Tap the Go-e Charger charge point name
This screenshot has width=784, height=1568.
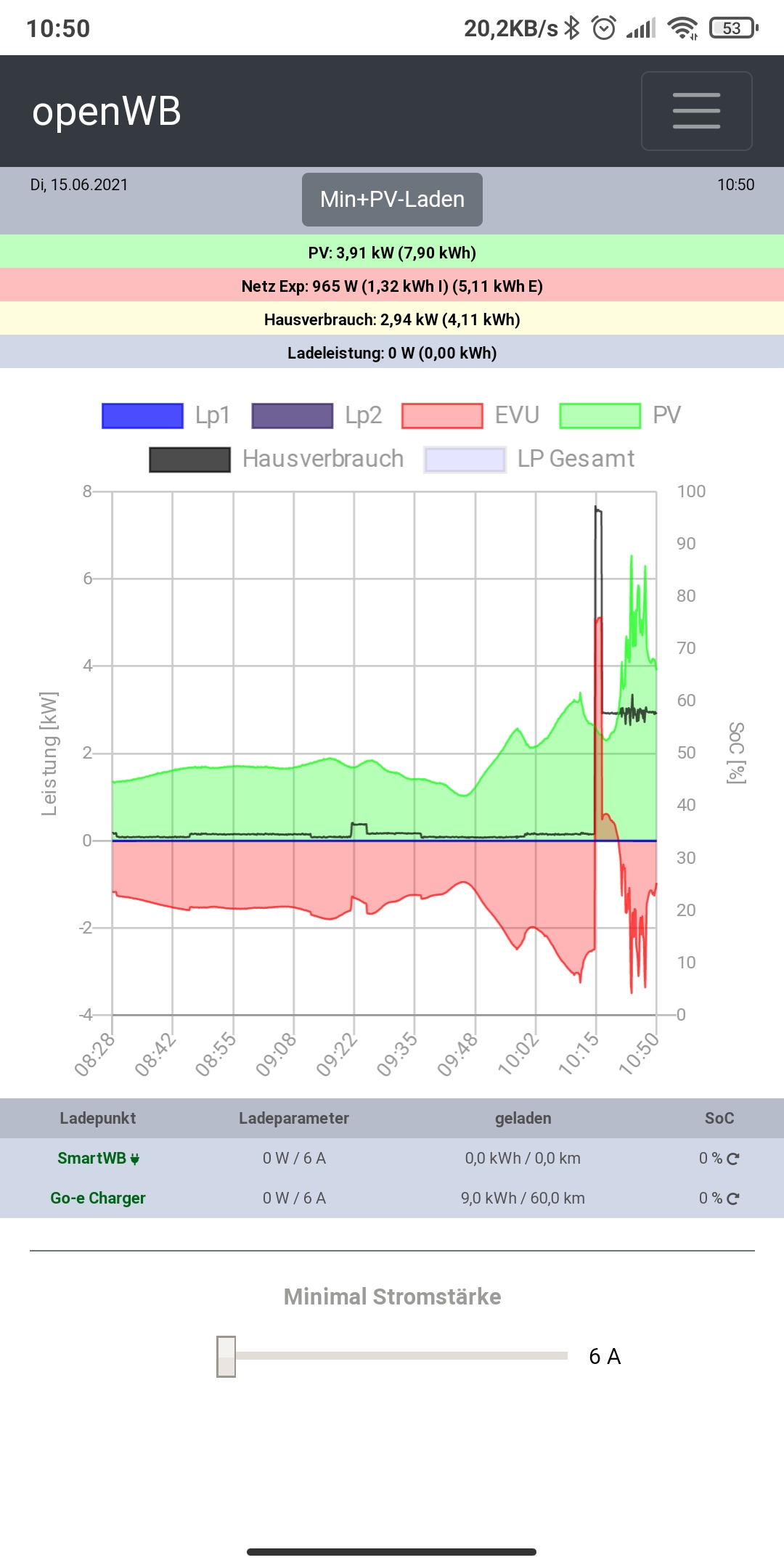click(97, 1199)
